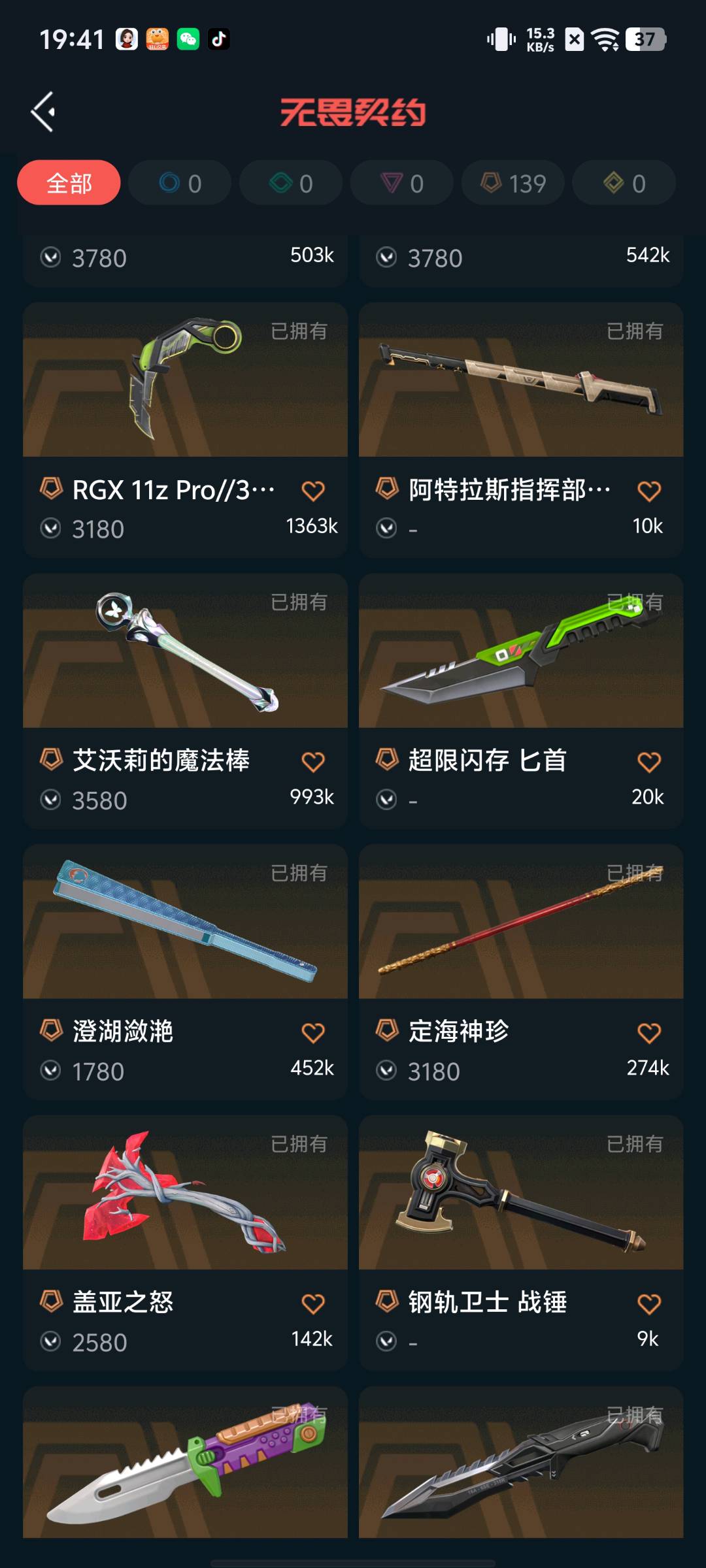
Task: Favorite the 超限闪存 匕首 skin
Action: point(649,762)
